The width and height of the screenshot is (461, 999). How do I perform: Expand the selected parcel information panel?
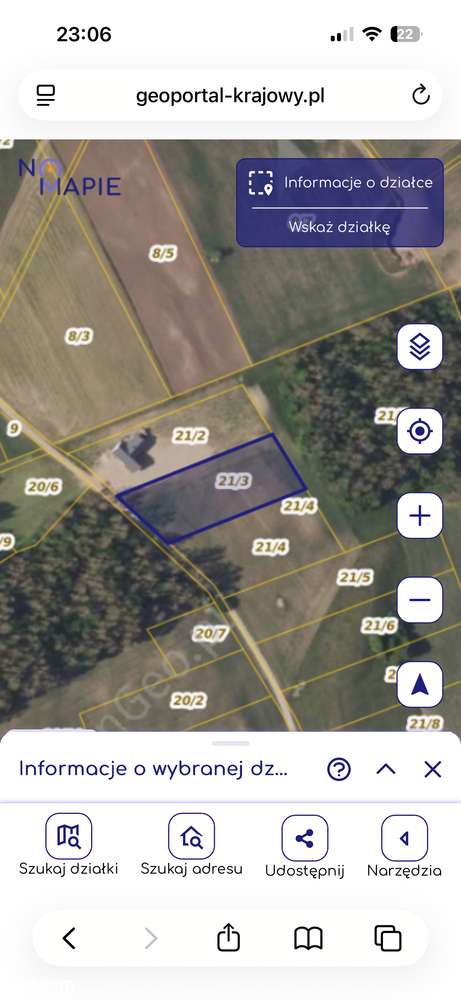click(x=386, y=769)
